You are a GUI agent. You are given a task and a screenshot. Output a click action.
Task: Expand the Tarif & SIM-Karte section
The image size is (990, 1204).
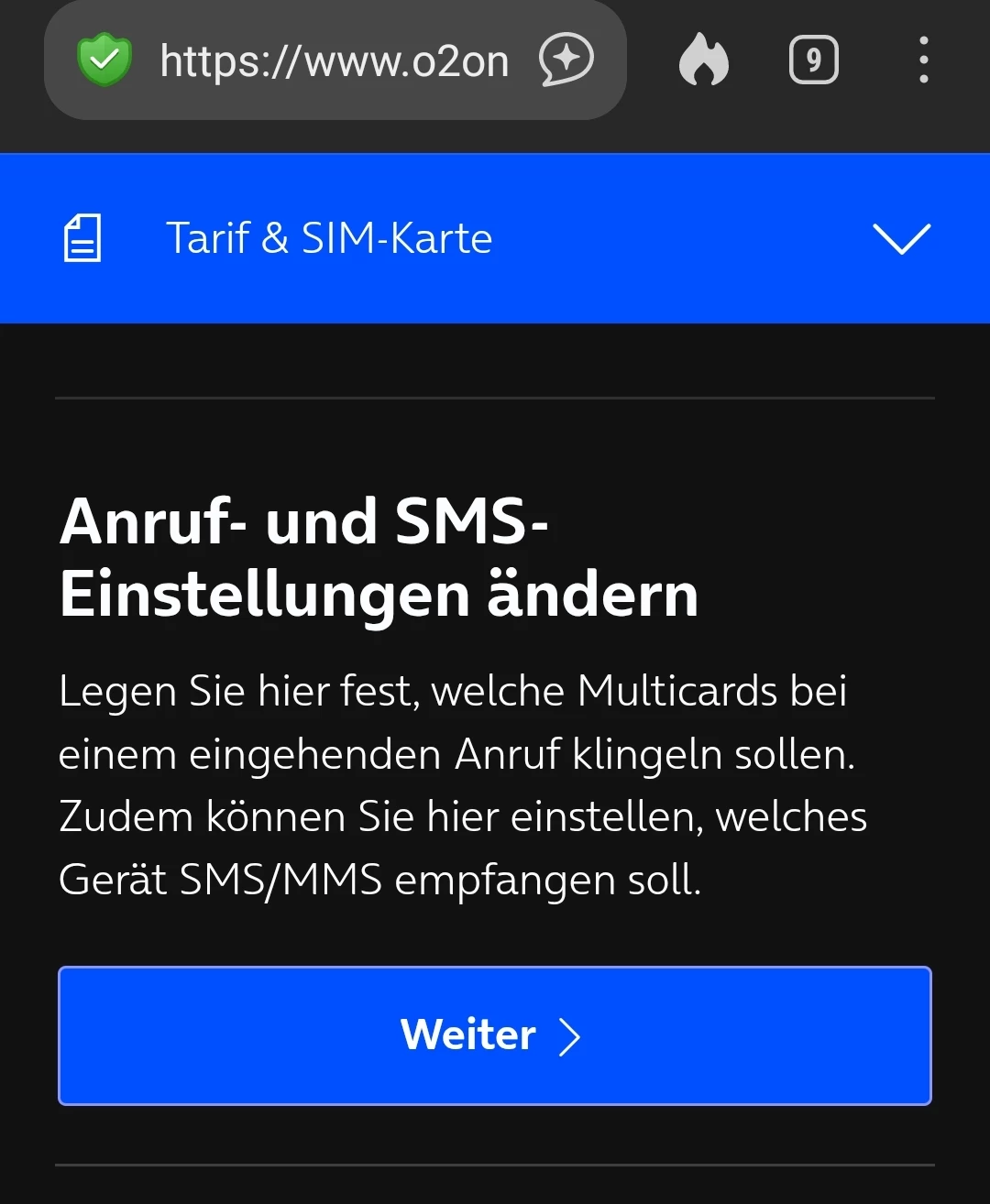pyautogui.click(x=901, y=238)
